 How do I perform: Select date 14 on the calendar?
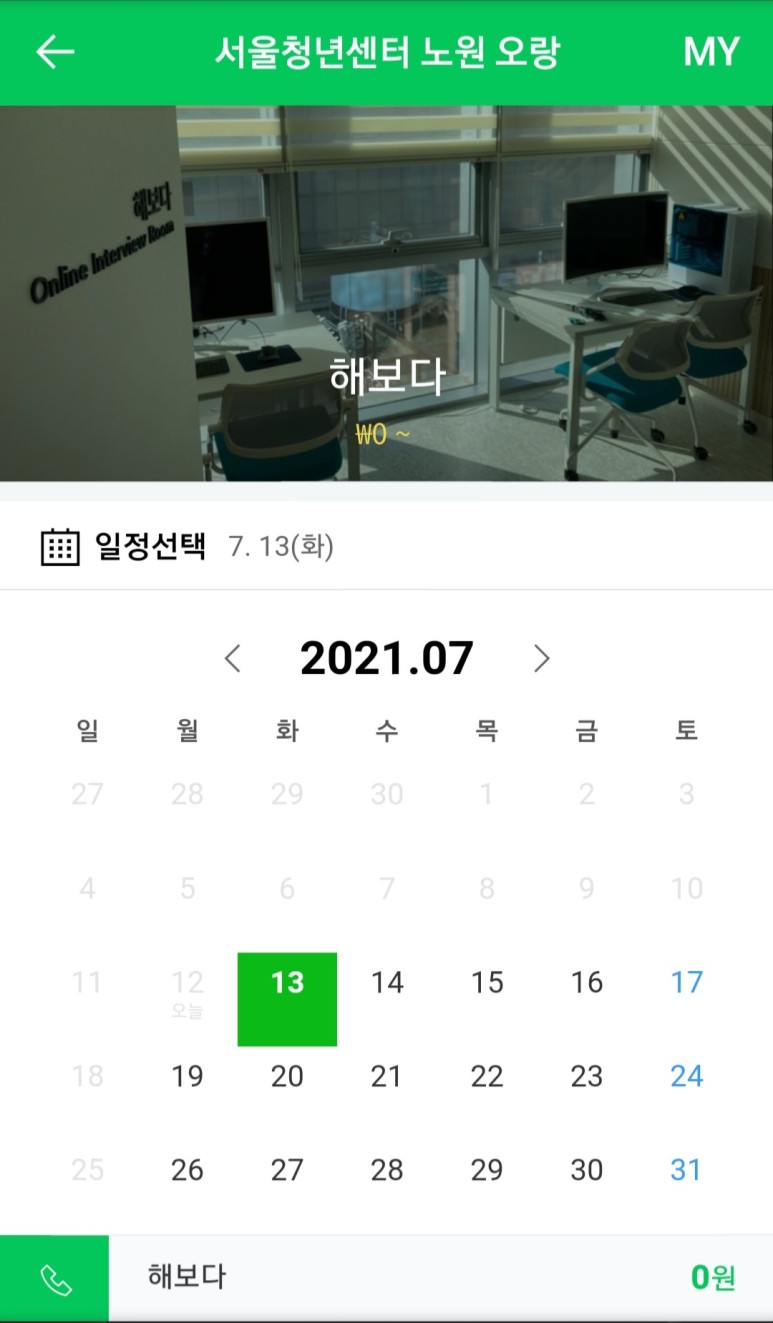coord(387,983)
